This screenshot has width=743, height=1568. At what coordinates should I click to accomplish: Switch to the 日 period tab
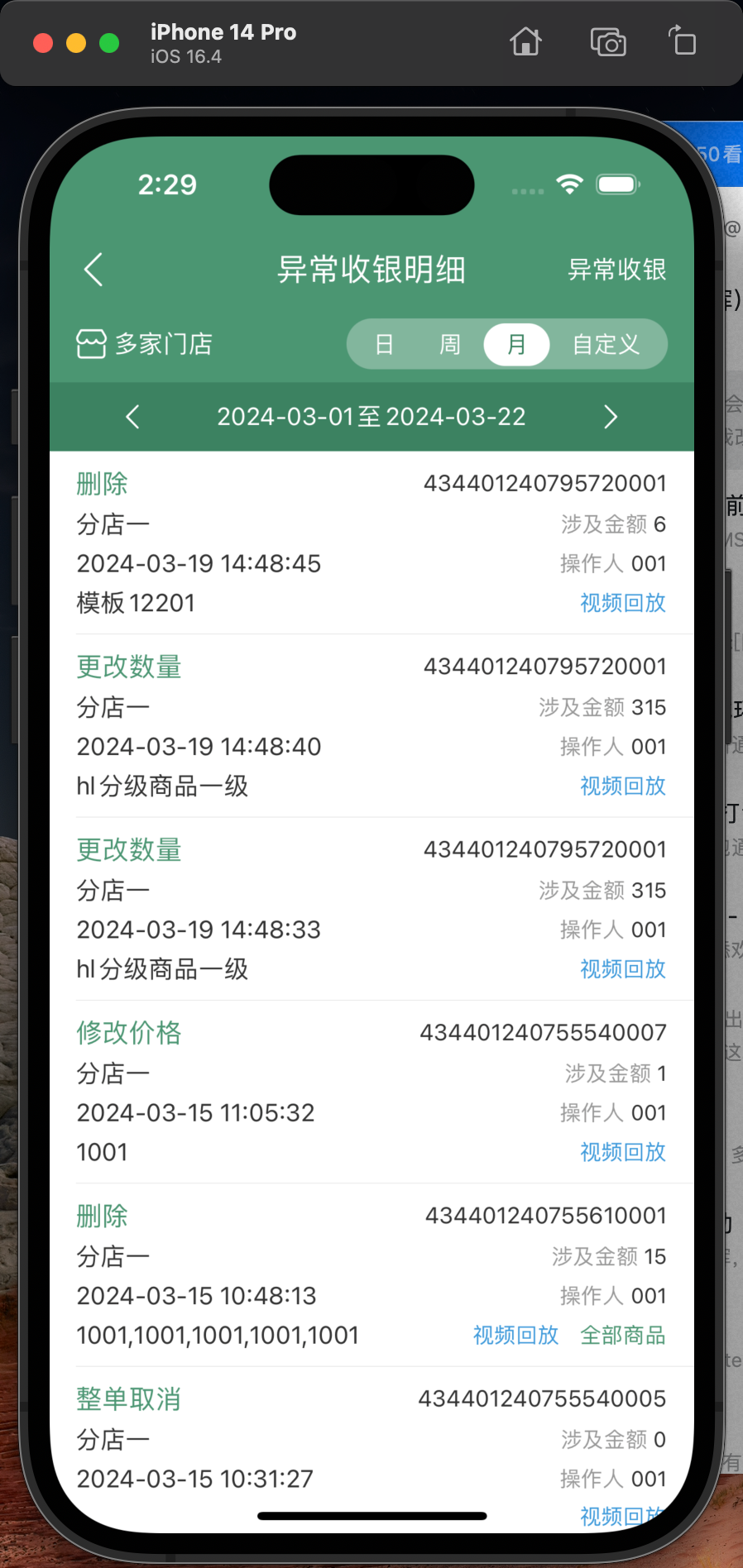384,344
